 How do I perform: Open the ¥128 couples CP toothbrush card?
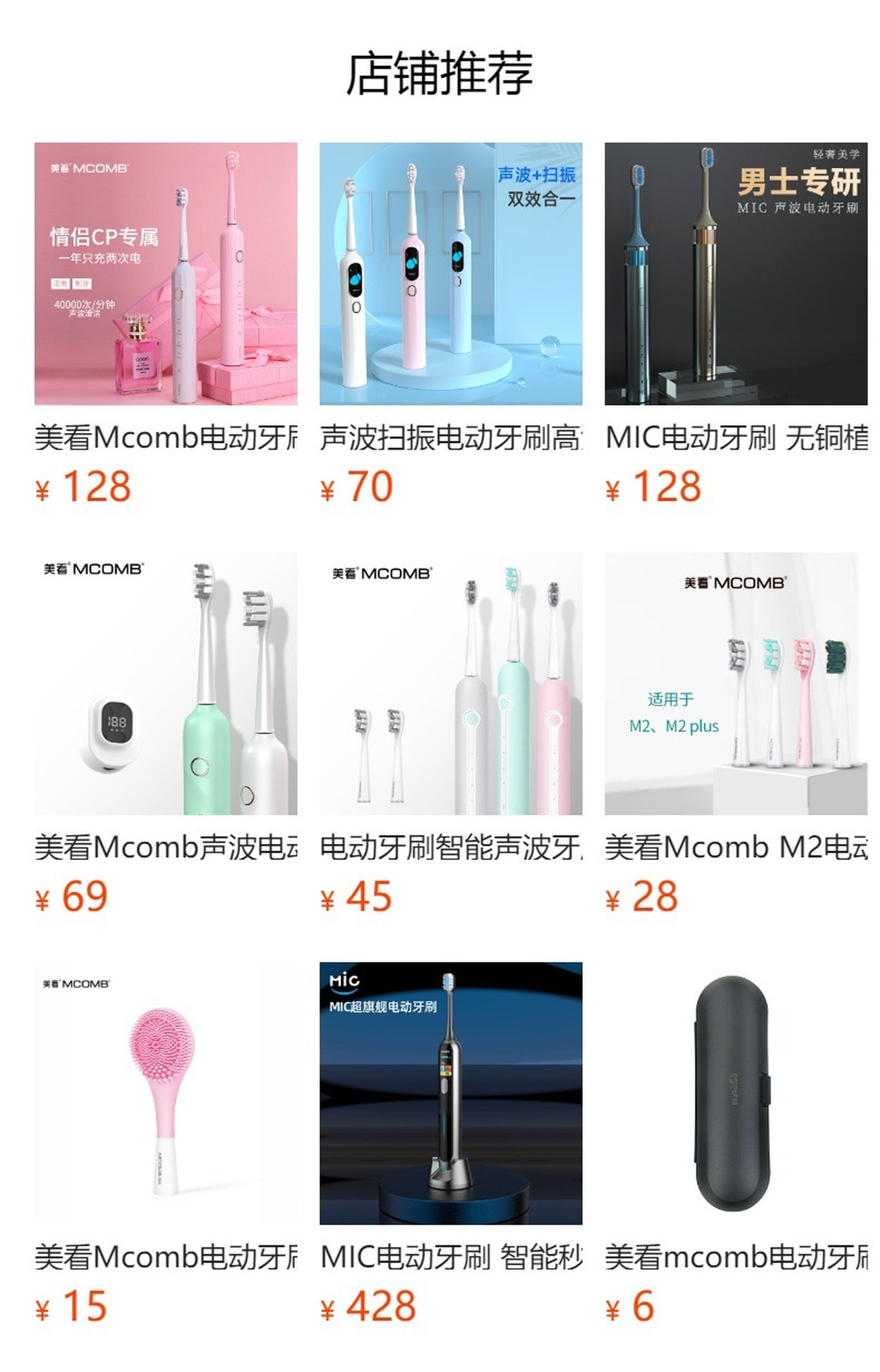point(166,274)
